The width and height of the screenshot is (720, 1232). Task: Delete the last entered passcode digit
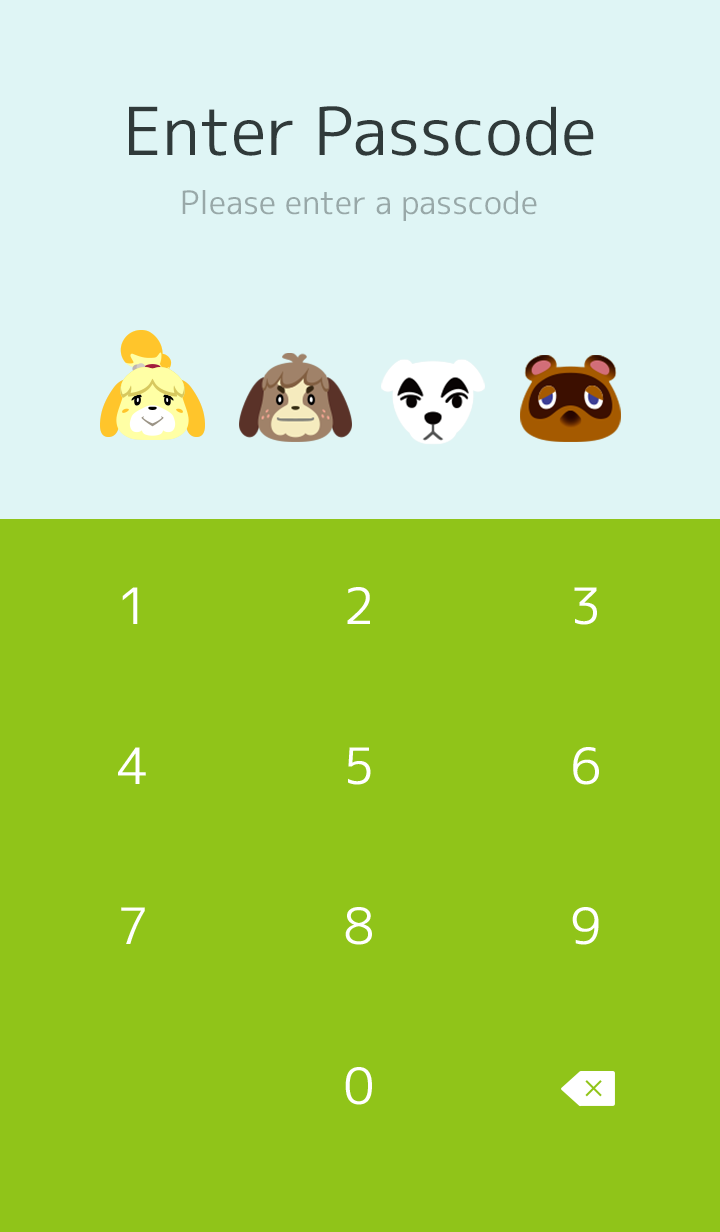pos(588,1088)
